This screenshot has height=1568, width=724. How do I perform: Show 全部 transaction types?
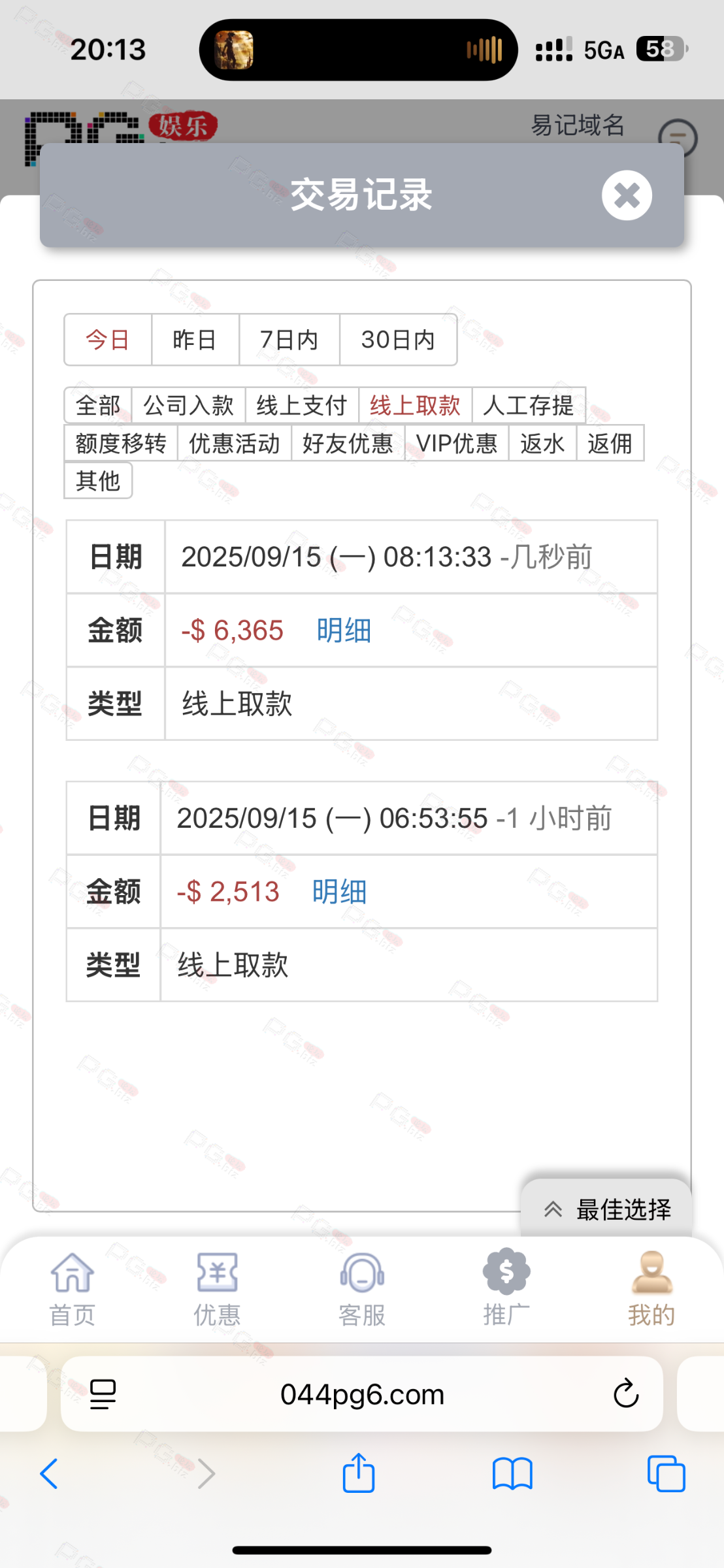98,406
